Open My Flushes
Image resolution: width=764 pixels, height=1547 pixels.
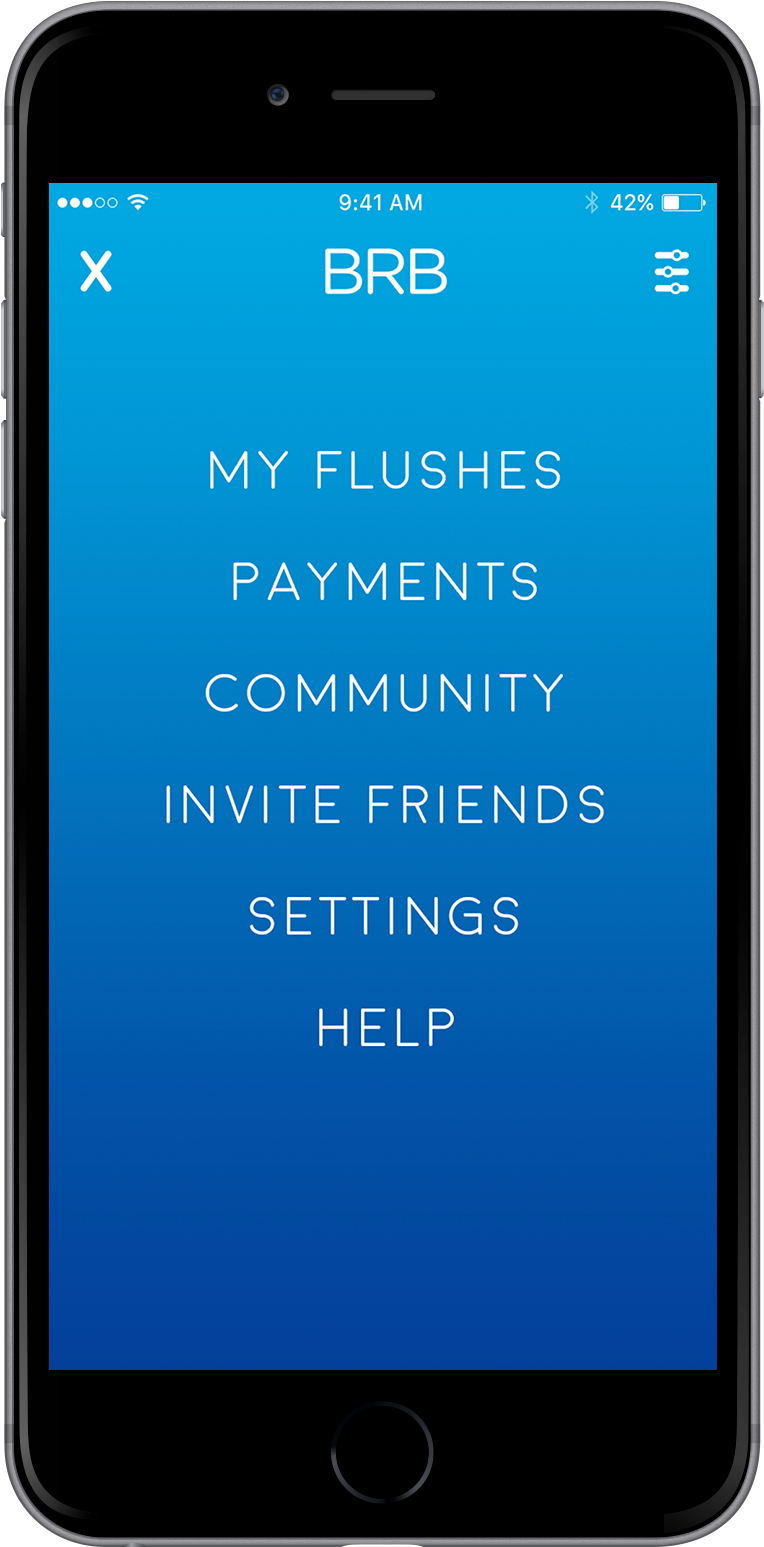pyautogui.click(x=385, y=470)
